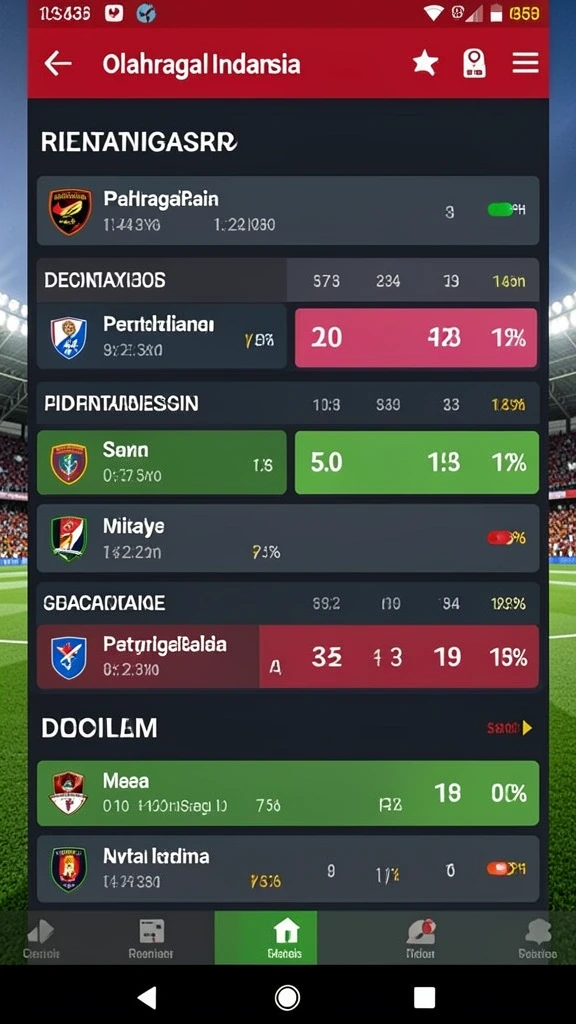Open the PehragaPain match row
576x1024 pixels.
point(288,211)
